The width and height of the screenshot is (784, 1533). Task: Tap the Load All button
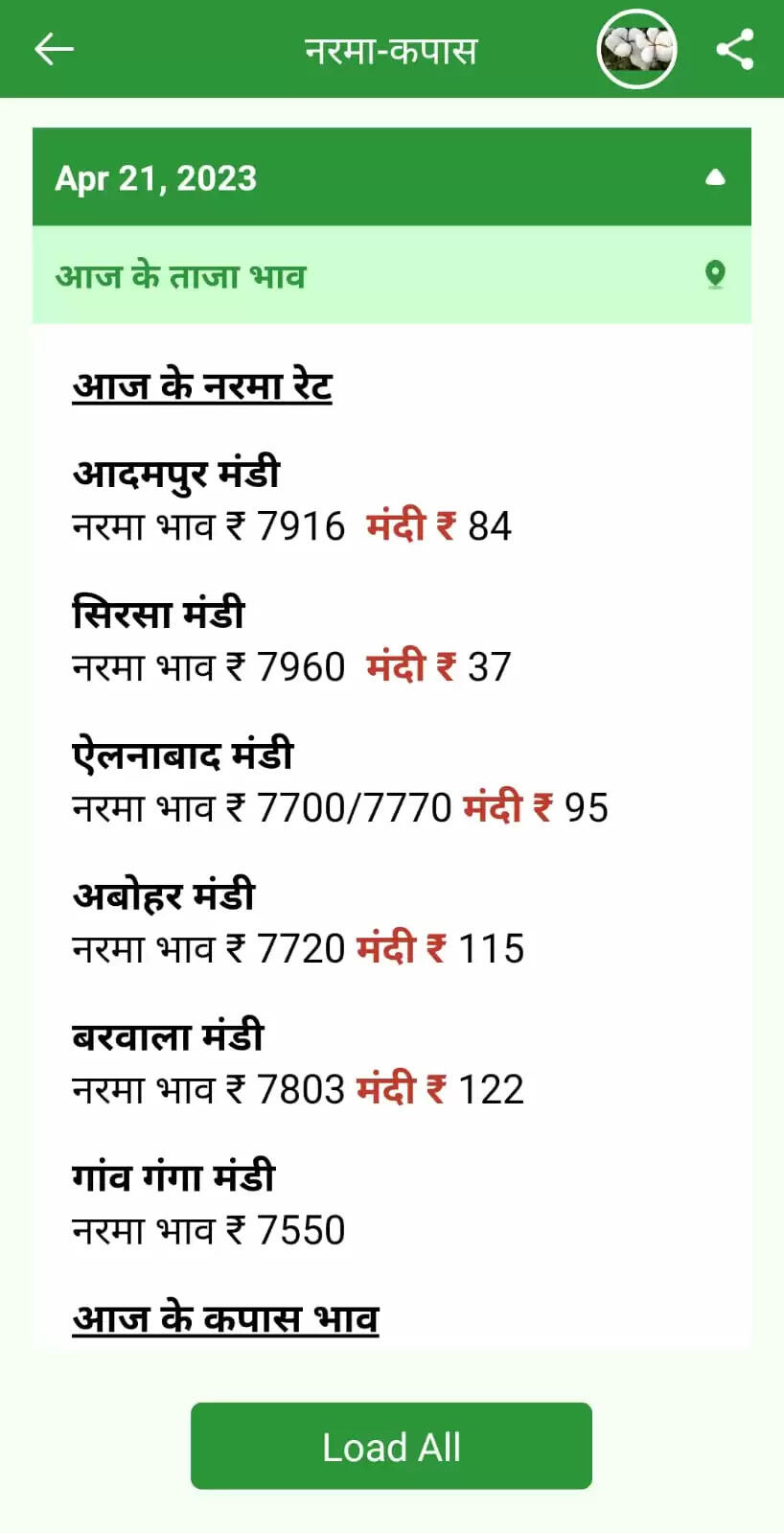(391, 1446)
